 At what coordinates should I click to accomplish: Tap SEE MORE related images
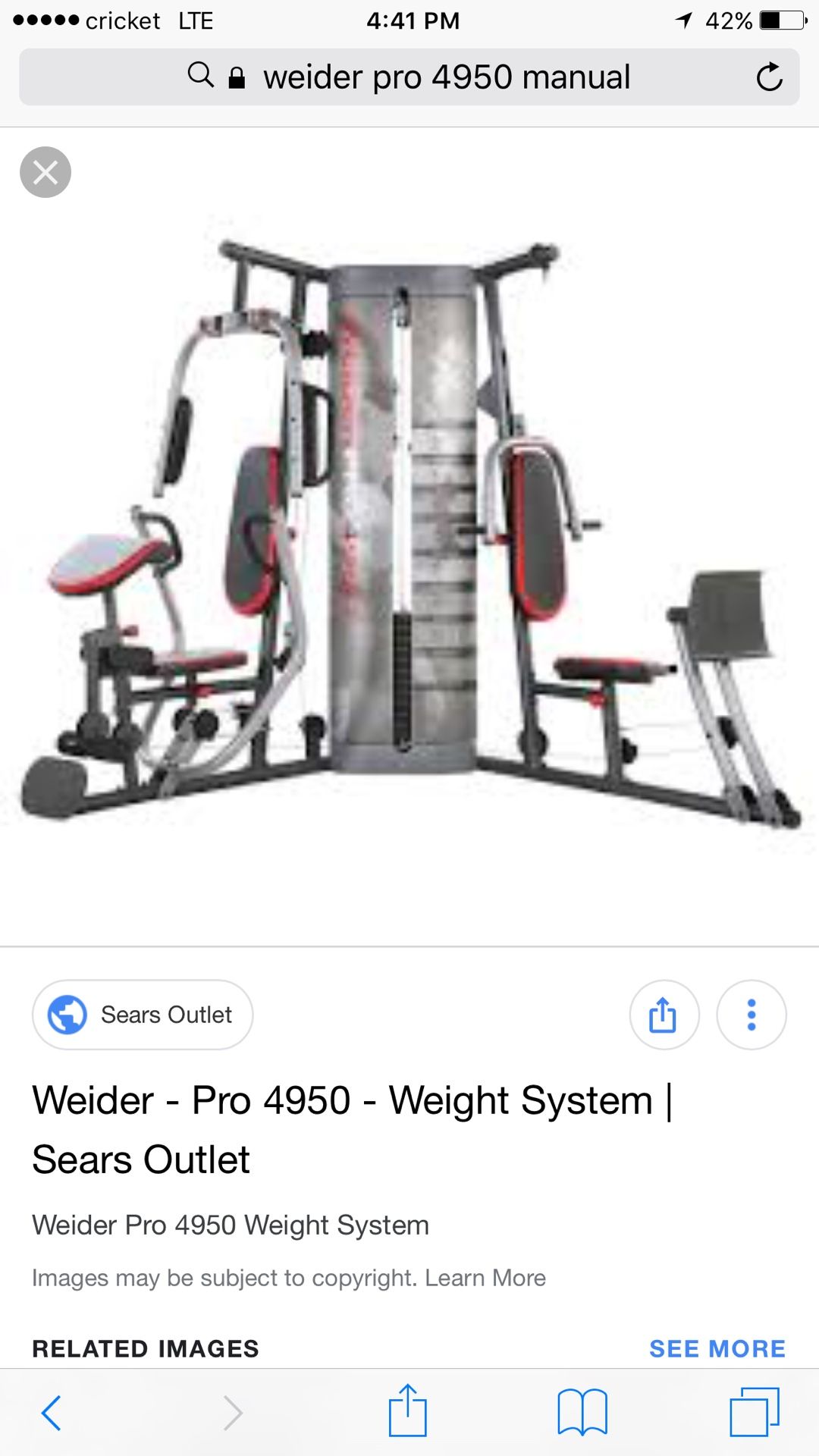717,1348
